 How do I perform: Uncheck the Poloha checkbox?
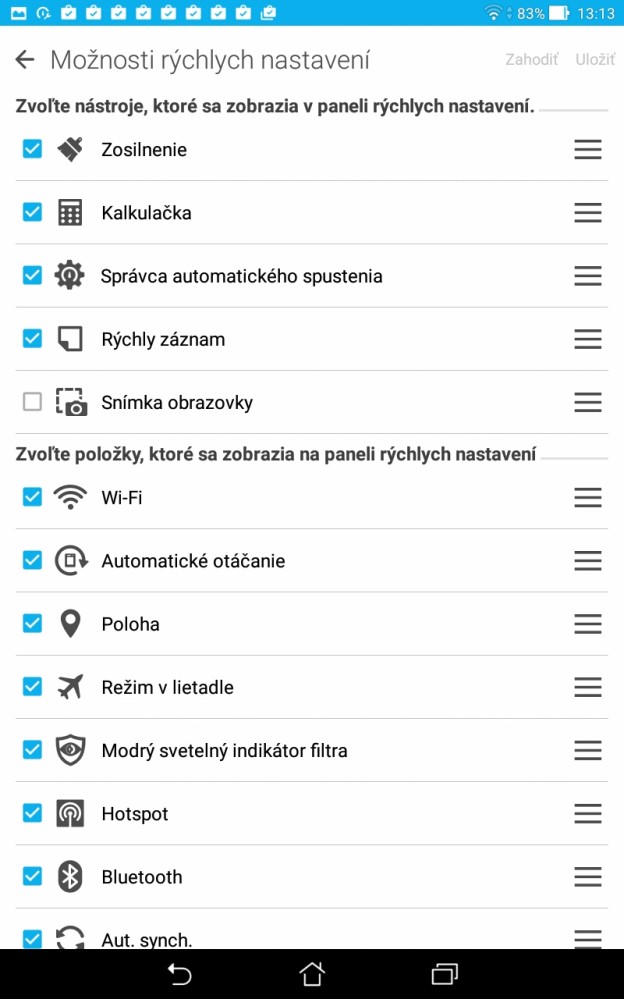click(32, 623)
